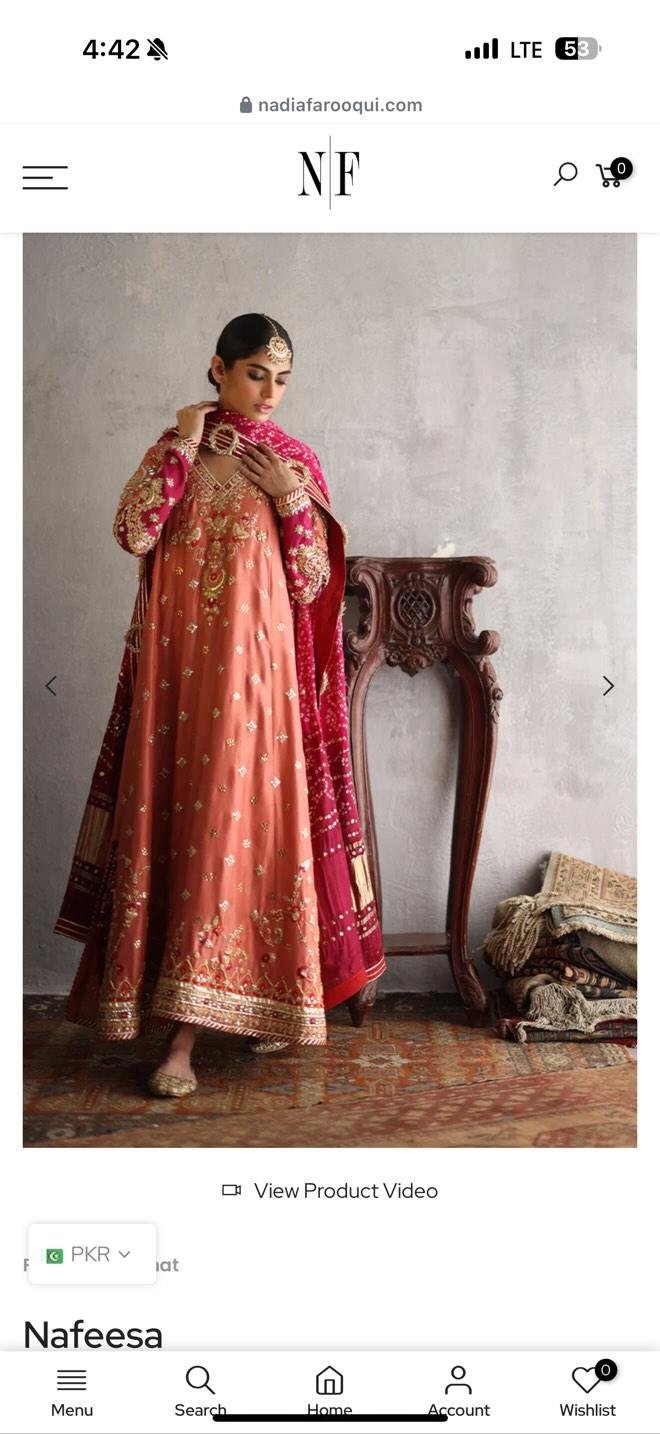This screenshot has height=1434, width=660.
Task: Tap the nadiafarooqui.com address bar
Action: coord(330,105)
